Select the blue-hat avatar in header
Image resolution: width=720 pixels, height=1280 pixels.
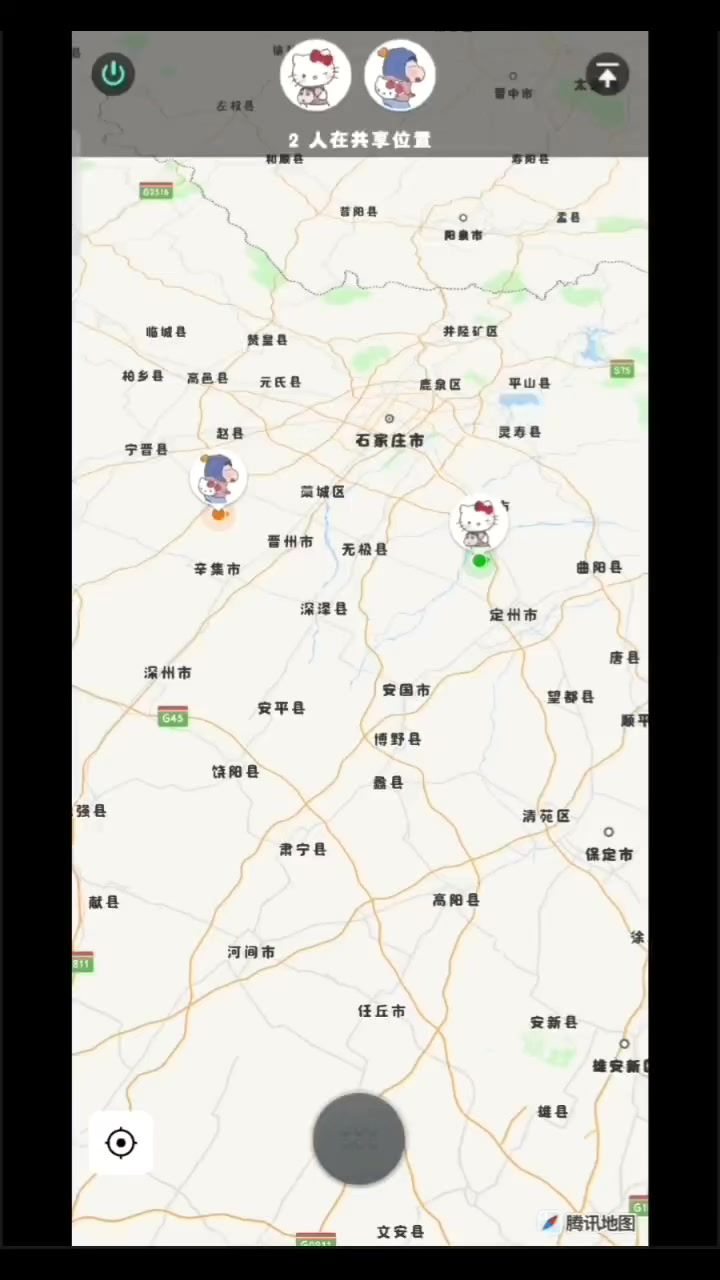(x=400, y=75)
